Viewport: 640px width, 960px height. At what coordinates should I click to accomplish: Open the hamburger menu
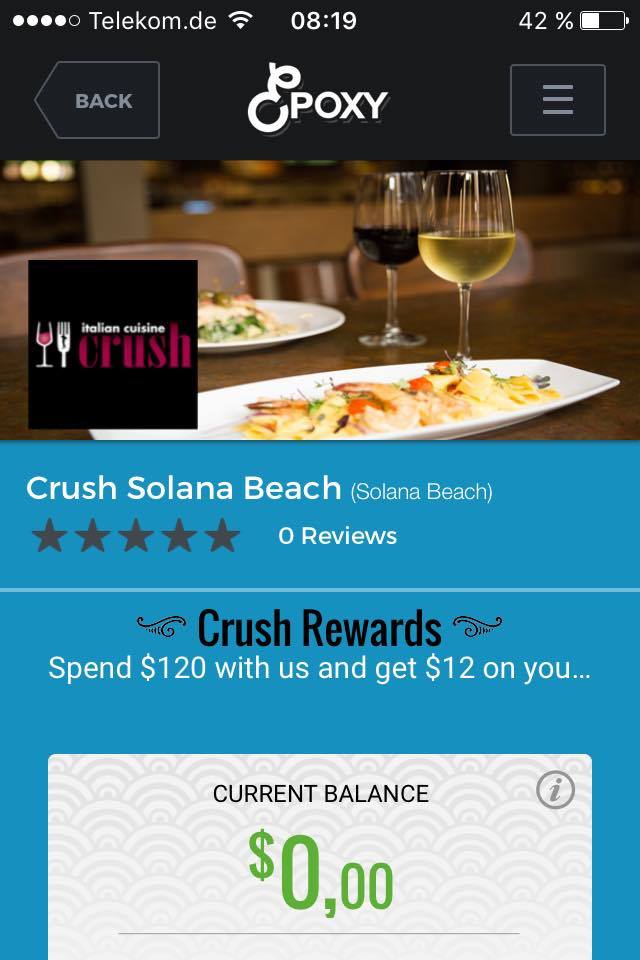pos(557,100)
